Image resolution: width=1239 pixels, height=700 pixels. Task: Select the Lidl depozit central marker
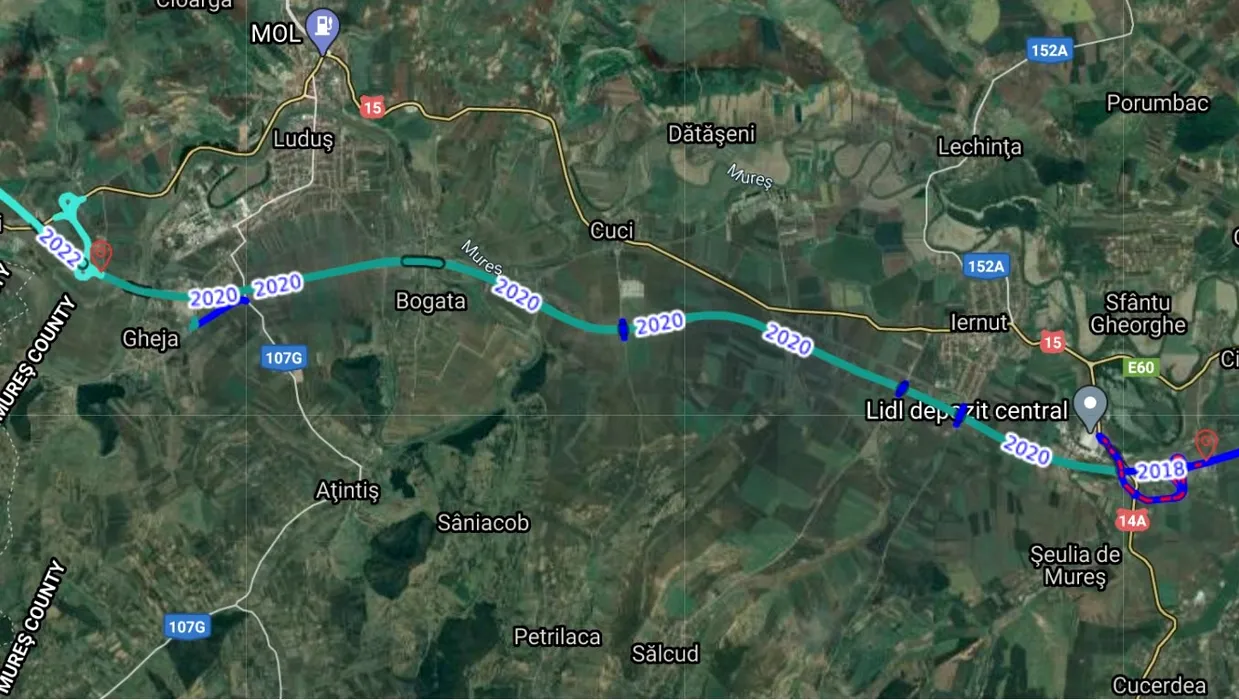click(1091, 404)
